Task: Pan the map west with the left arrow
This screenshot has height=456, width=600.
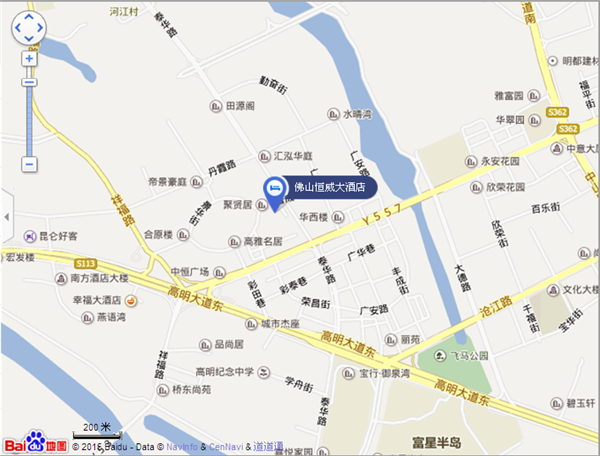Action: coord(17,27)
